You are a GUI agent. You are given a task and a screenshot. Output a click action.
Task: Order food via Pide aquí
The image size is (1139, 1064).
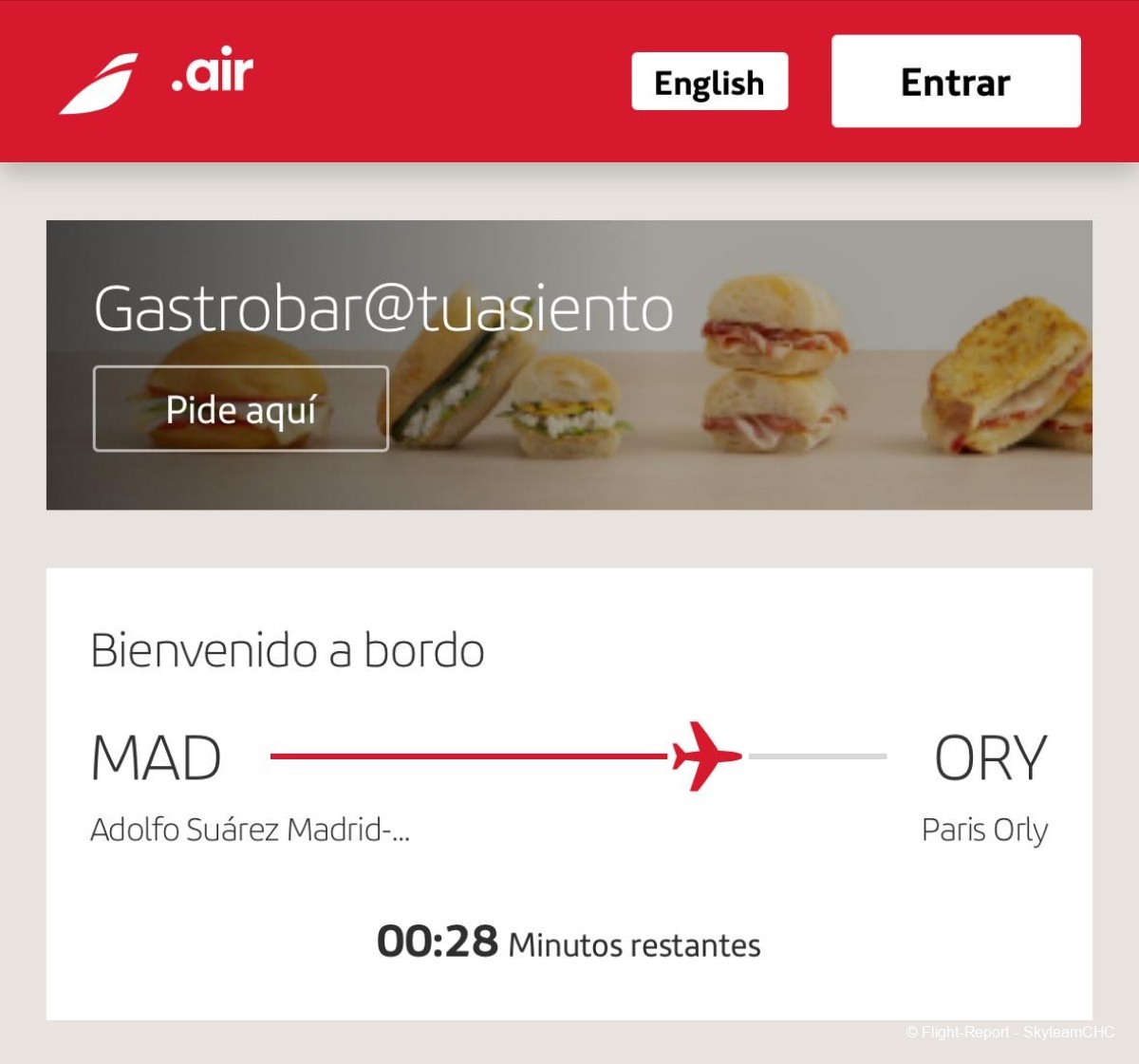240,409
